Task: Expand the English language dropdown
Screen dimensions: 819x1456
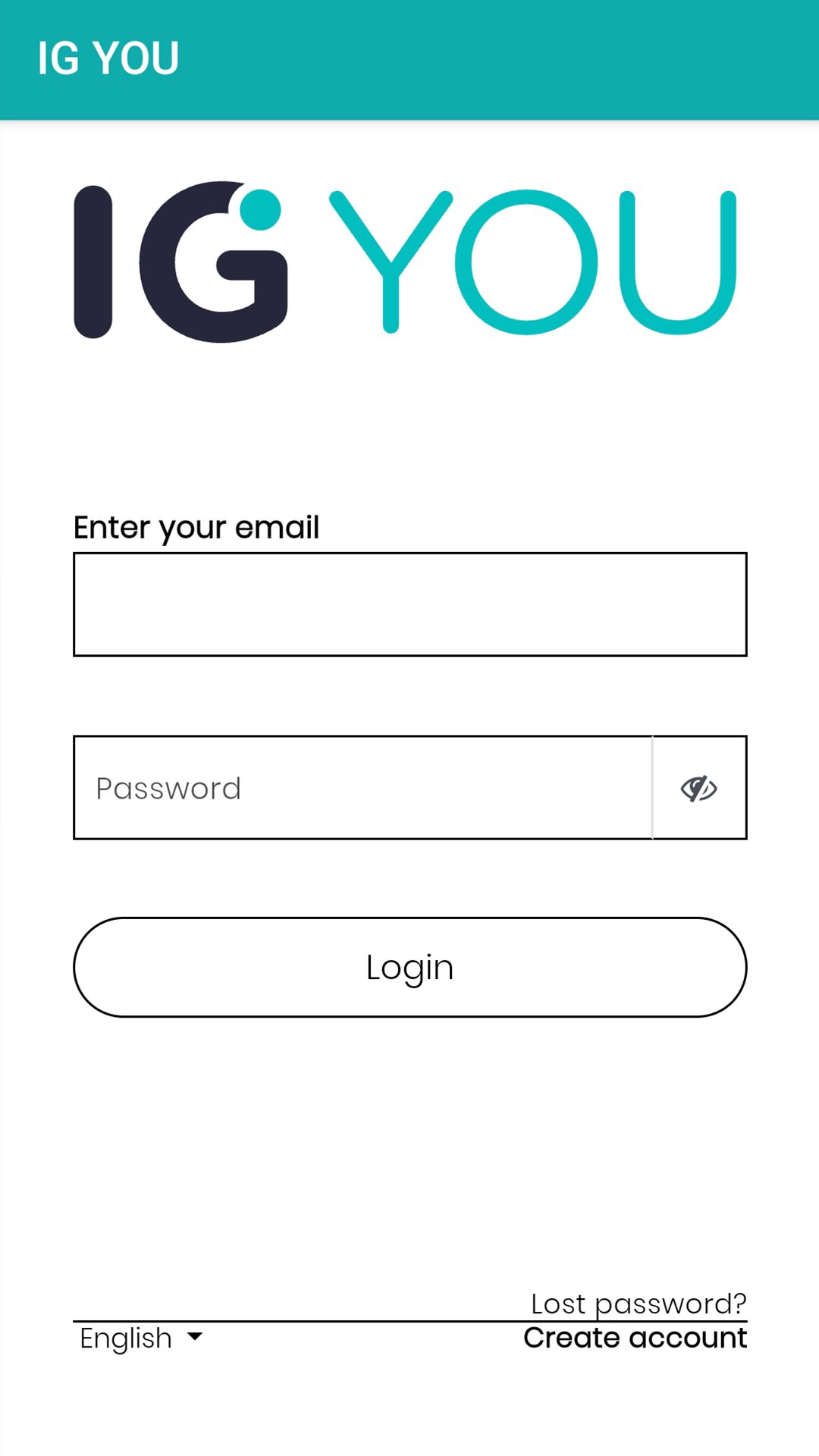Action: [x=142, y=1338]
